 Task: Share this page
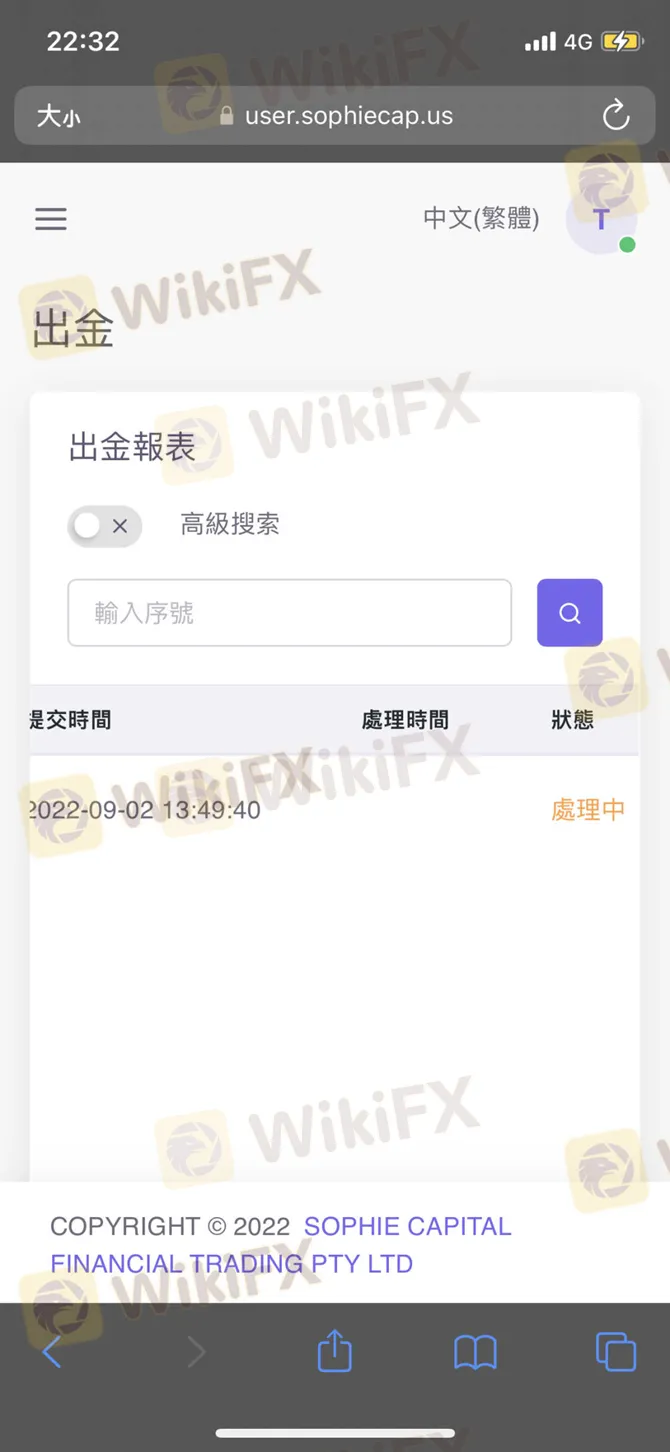[x=335, y=1353]
